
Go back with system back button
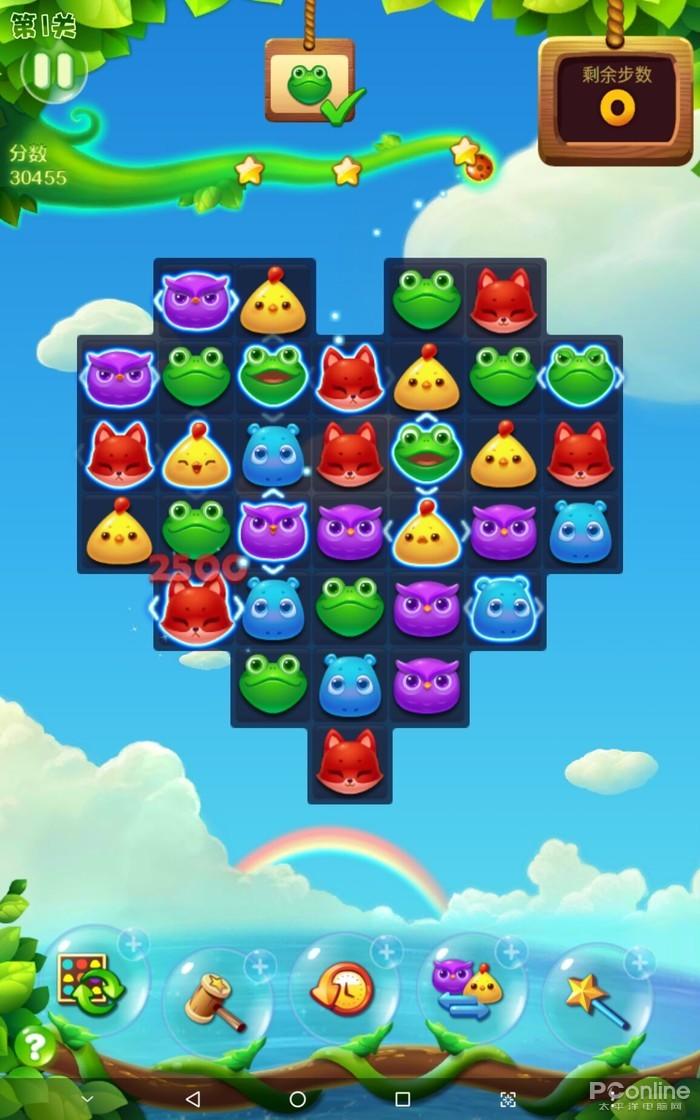coord(193,1099)
